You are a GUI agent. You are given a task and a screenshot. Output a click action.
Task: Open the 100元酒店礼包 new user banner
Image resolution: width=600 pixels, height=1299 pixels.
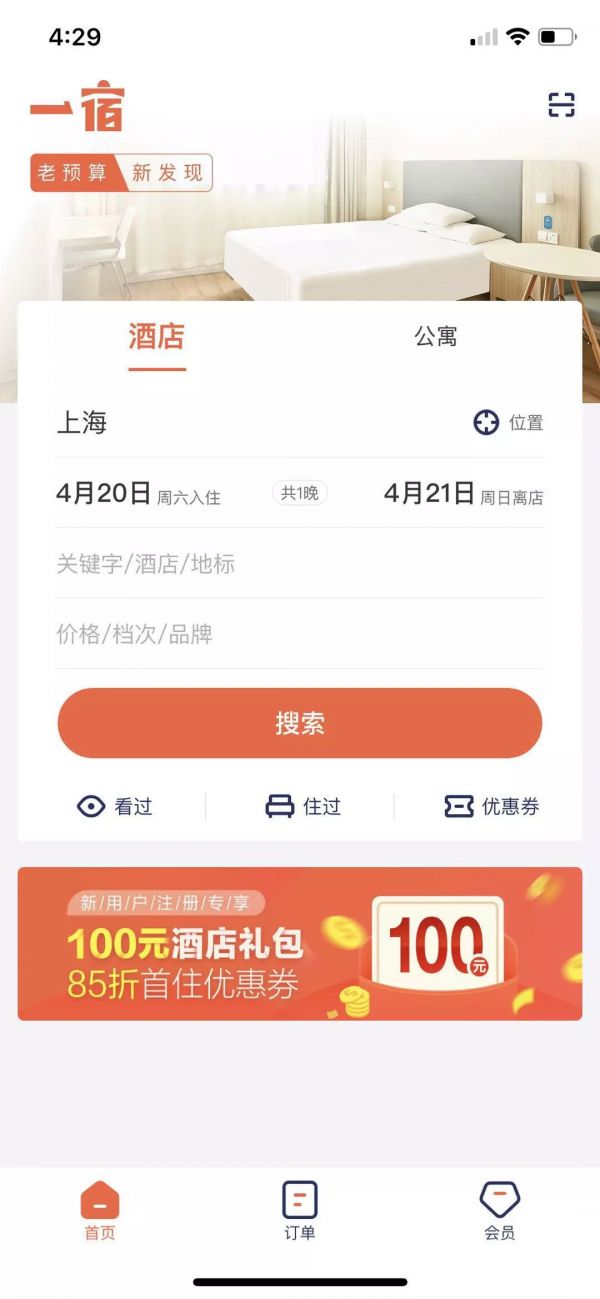[x=300, y=943]
